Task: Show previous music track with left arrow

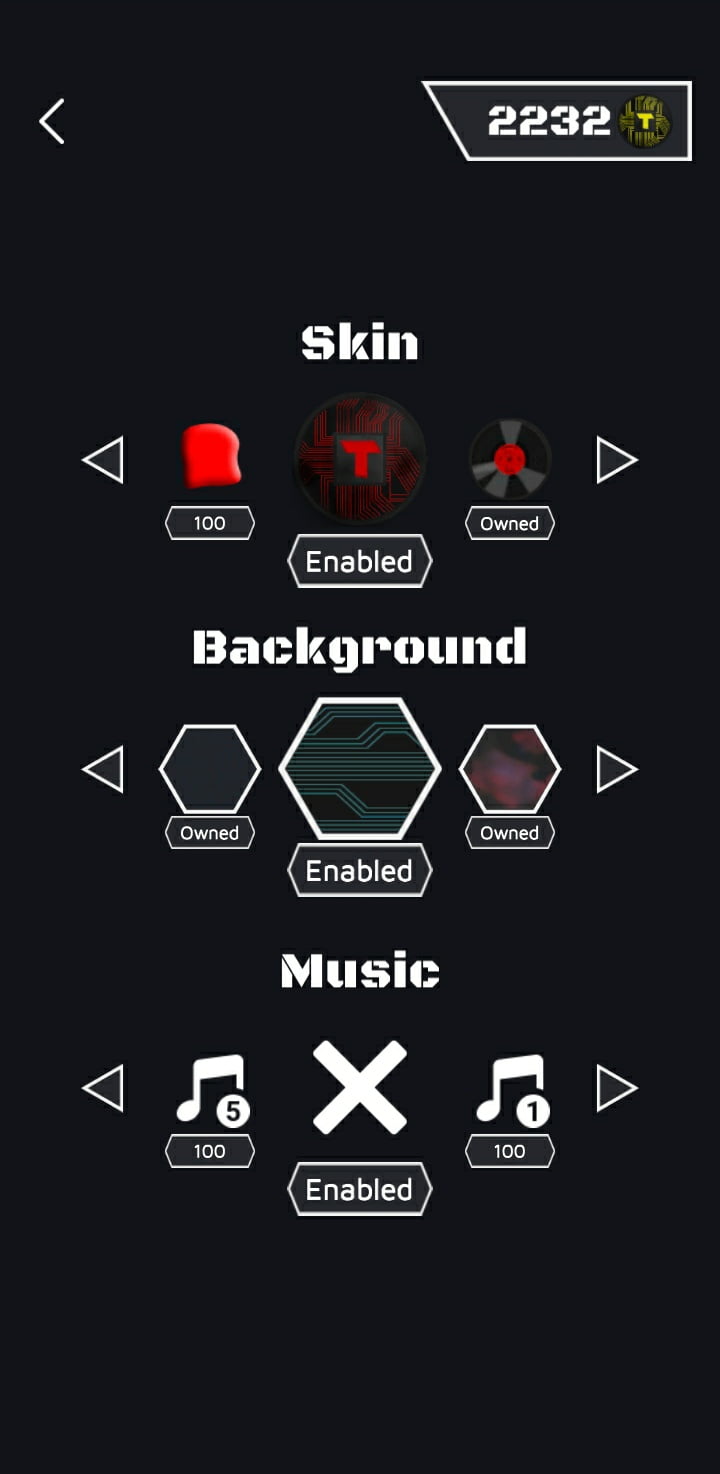Action: 103,1088
